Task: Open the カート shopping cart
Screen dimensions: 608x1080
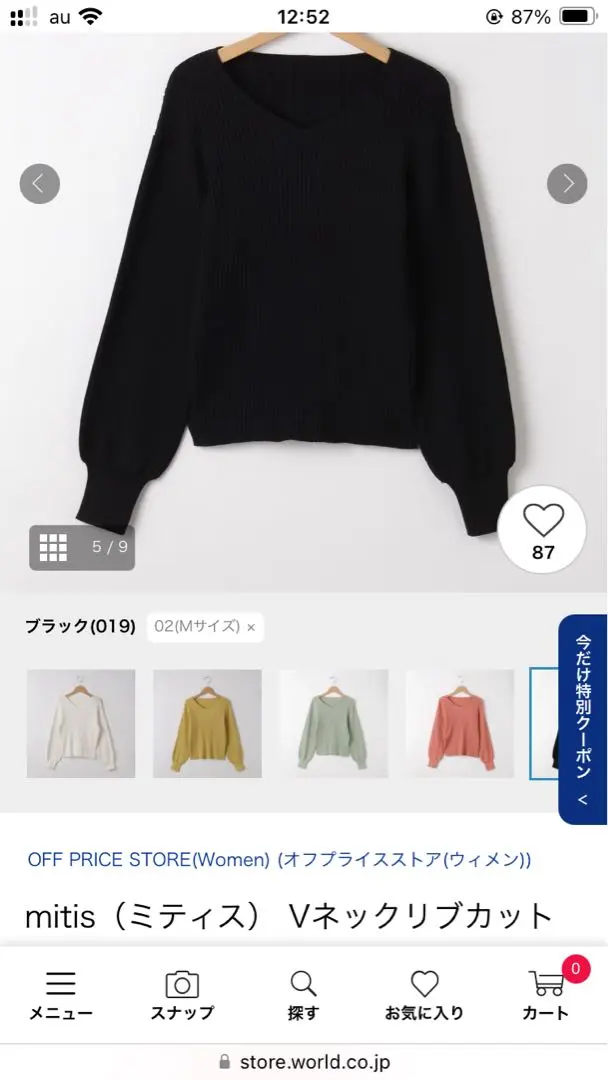Action: point(546,995)
